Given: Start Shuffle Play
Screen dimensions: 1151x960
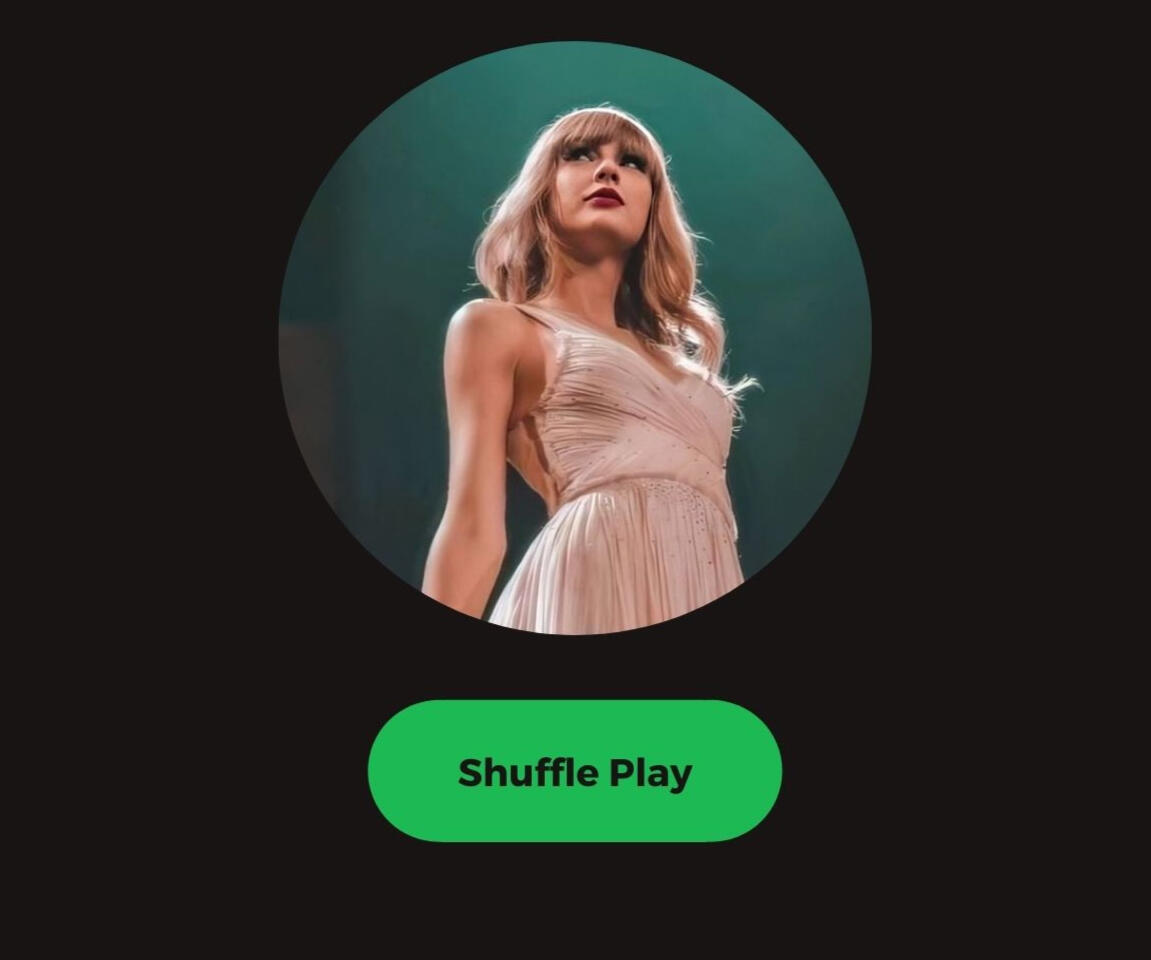Looking at the screenshot, I should click(x=575, y=771).
